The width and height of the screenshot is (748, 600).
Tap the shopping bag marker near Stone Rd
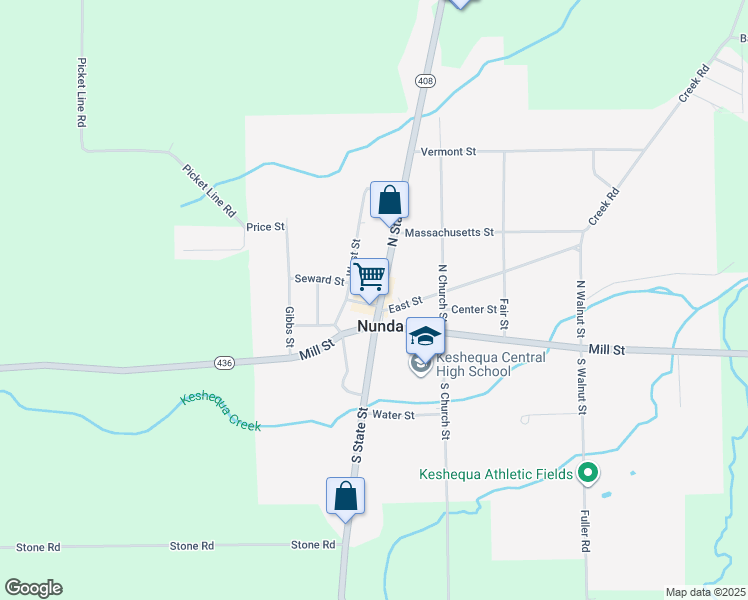(345, 496)
